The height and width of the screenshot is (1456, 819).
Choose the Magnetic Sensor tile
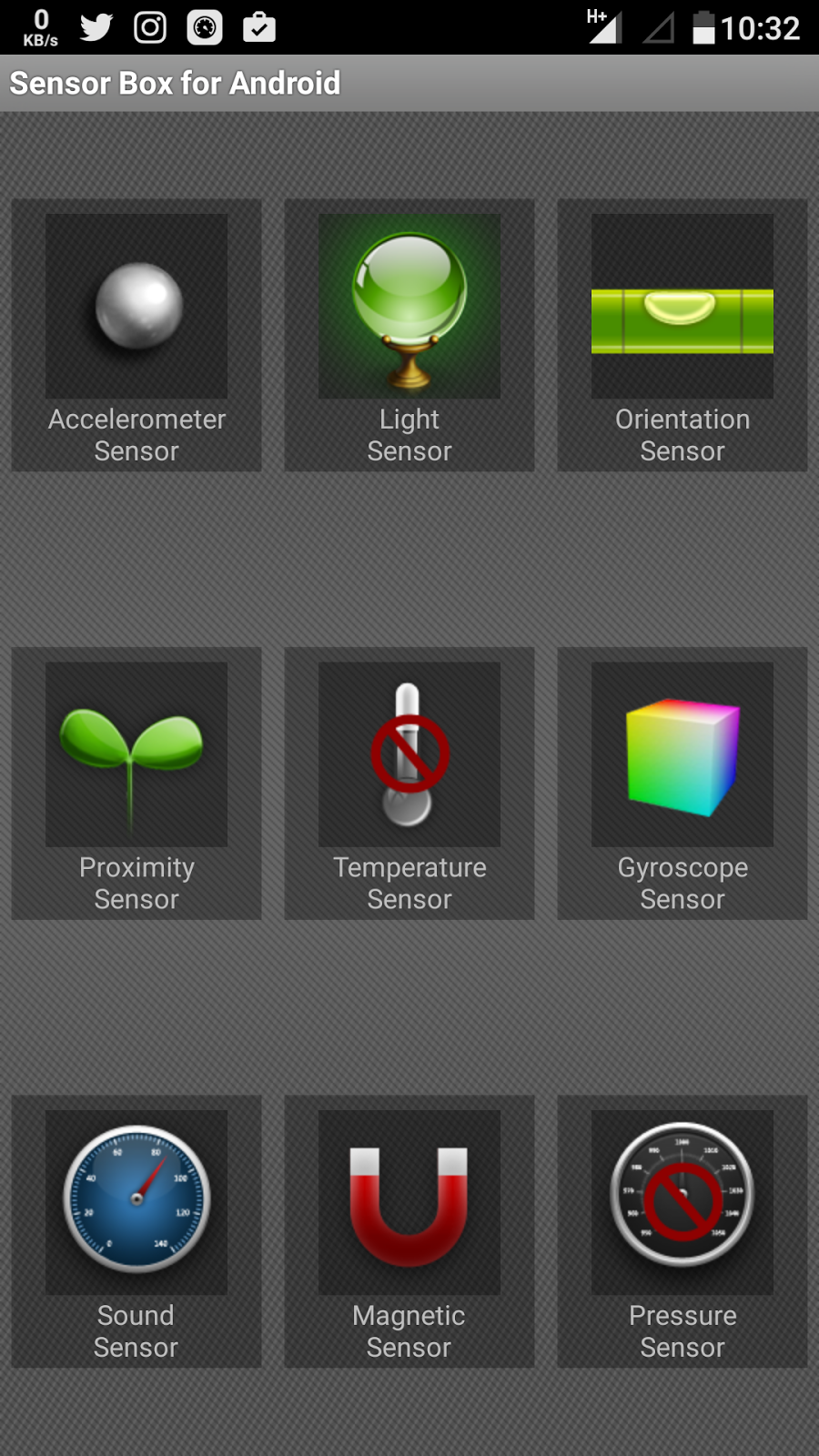click(x=409, y=1230)
